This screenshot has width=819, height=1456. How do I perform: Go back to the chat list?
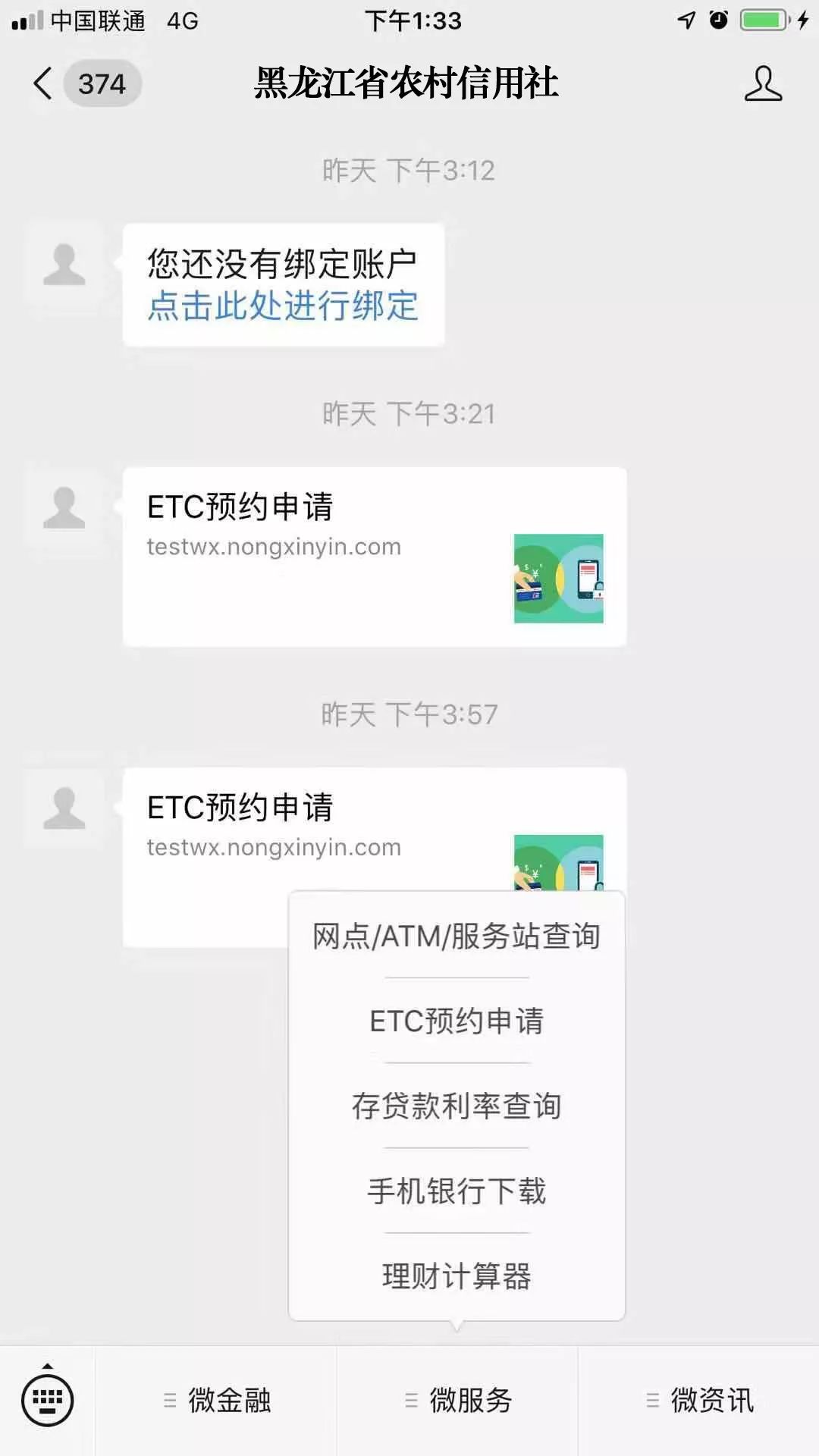click(x=44, y=83)
